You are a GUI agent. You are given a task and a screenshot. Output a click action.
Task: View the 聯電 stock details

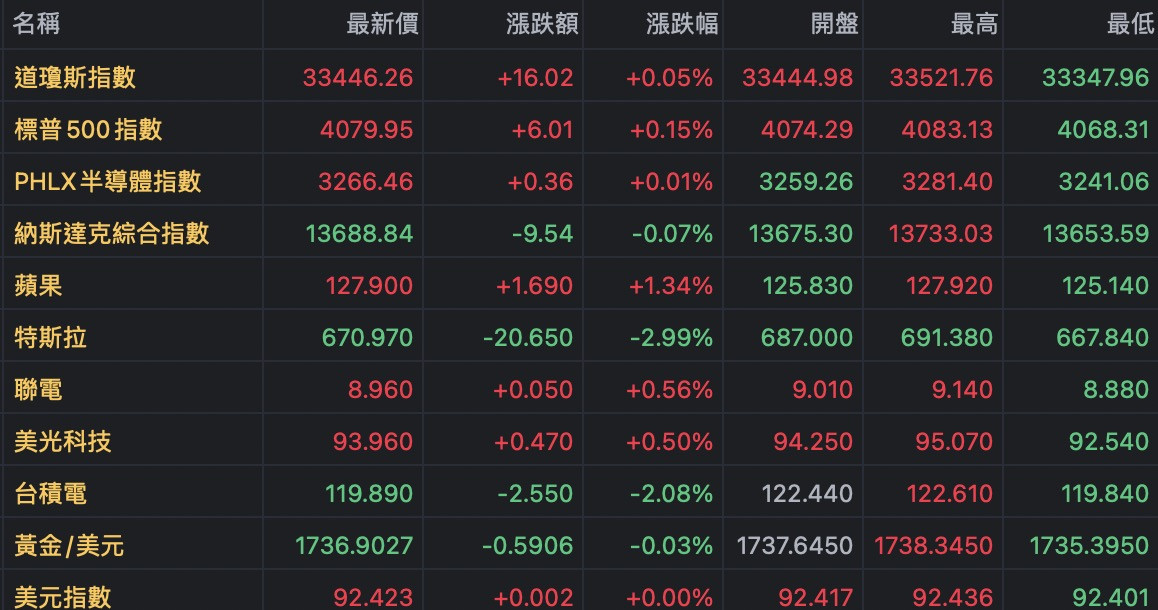[39, 389]
